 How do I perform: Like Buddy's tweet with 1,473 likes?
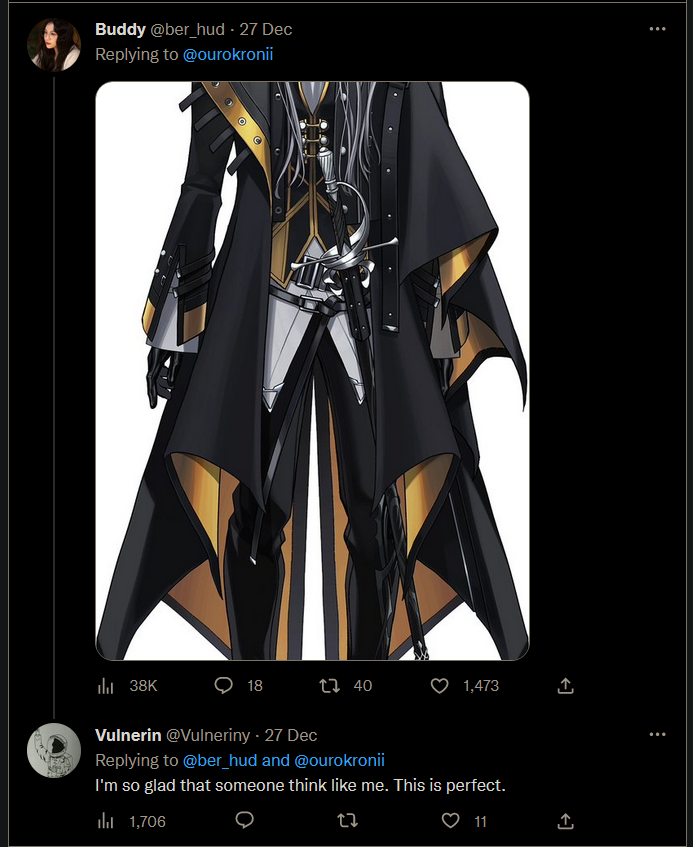click(439, 686)
